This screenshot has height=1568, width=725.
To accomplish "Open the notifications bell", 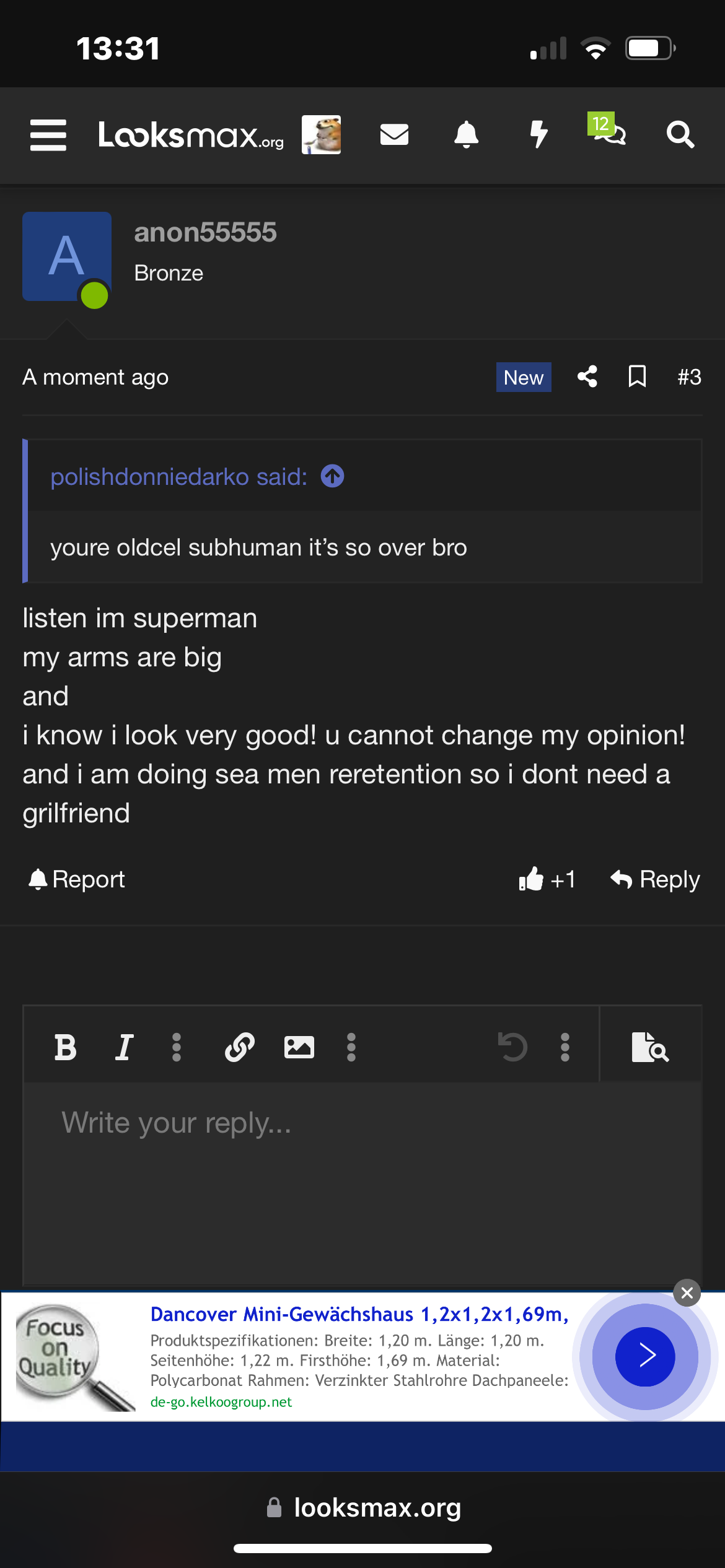I will click(x=466, y=134).
